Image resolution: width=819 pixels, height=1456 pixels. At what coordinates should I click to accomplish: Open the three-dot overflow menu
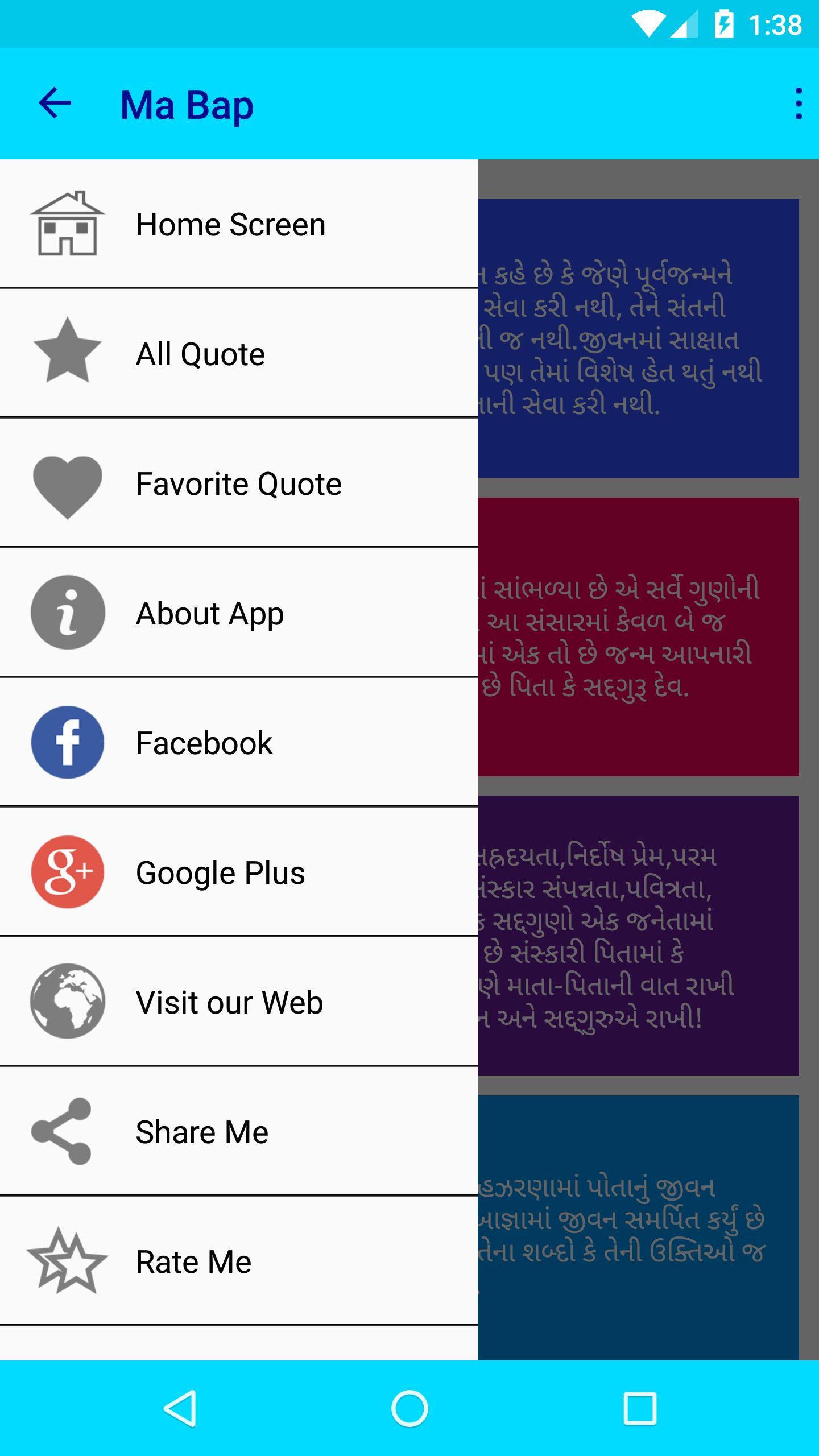pos(799,104)
